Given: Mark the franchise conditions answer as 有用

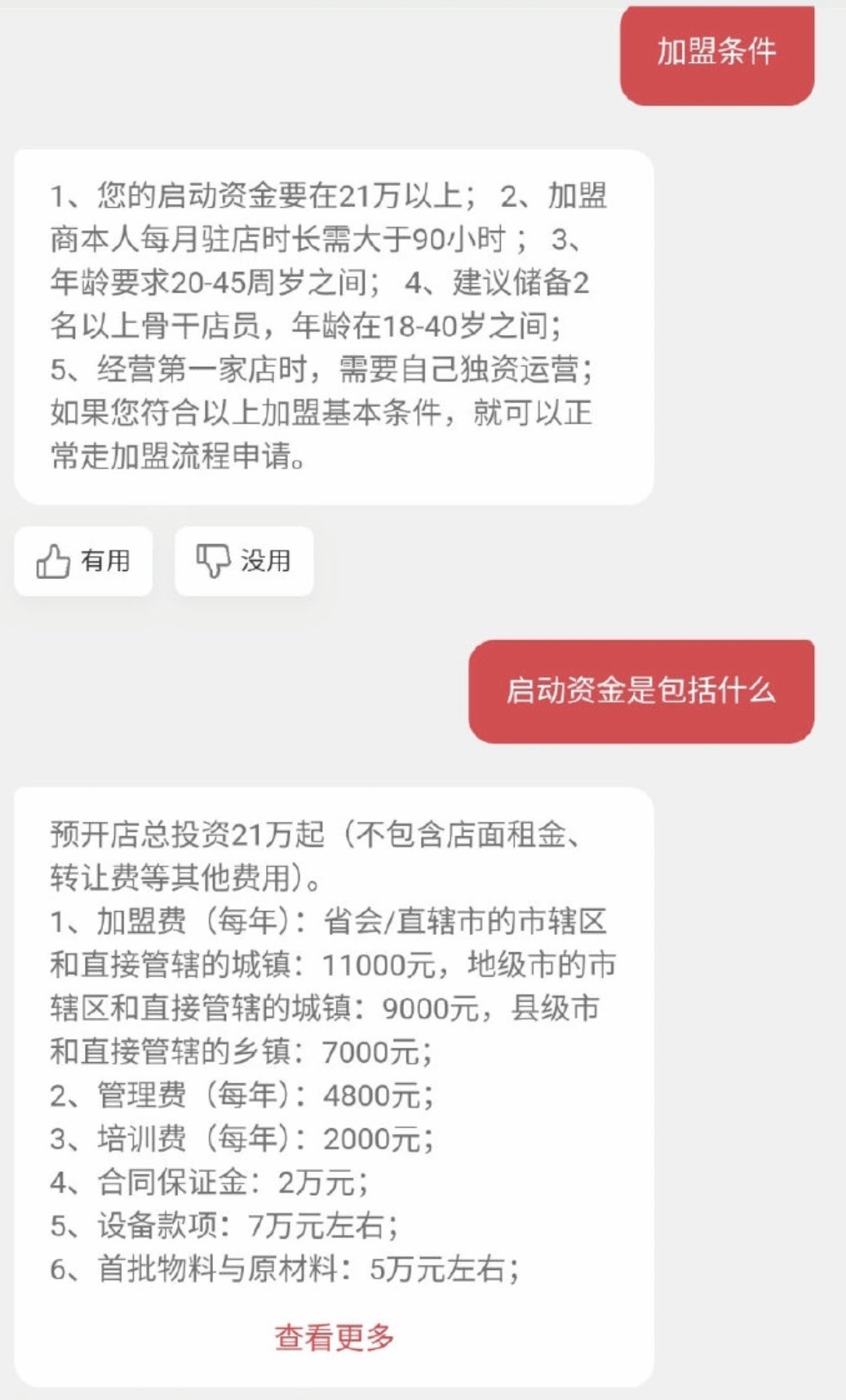Looking at the screenshot, I should tap(84, 561).
